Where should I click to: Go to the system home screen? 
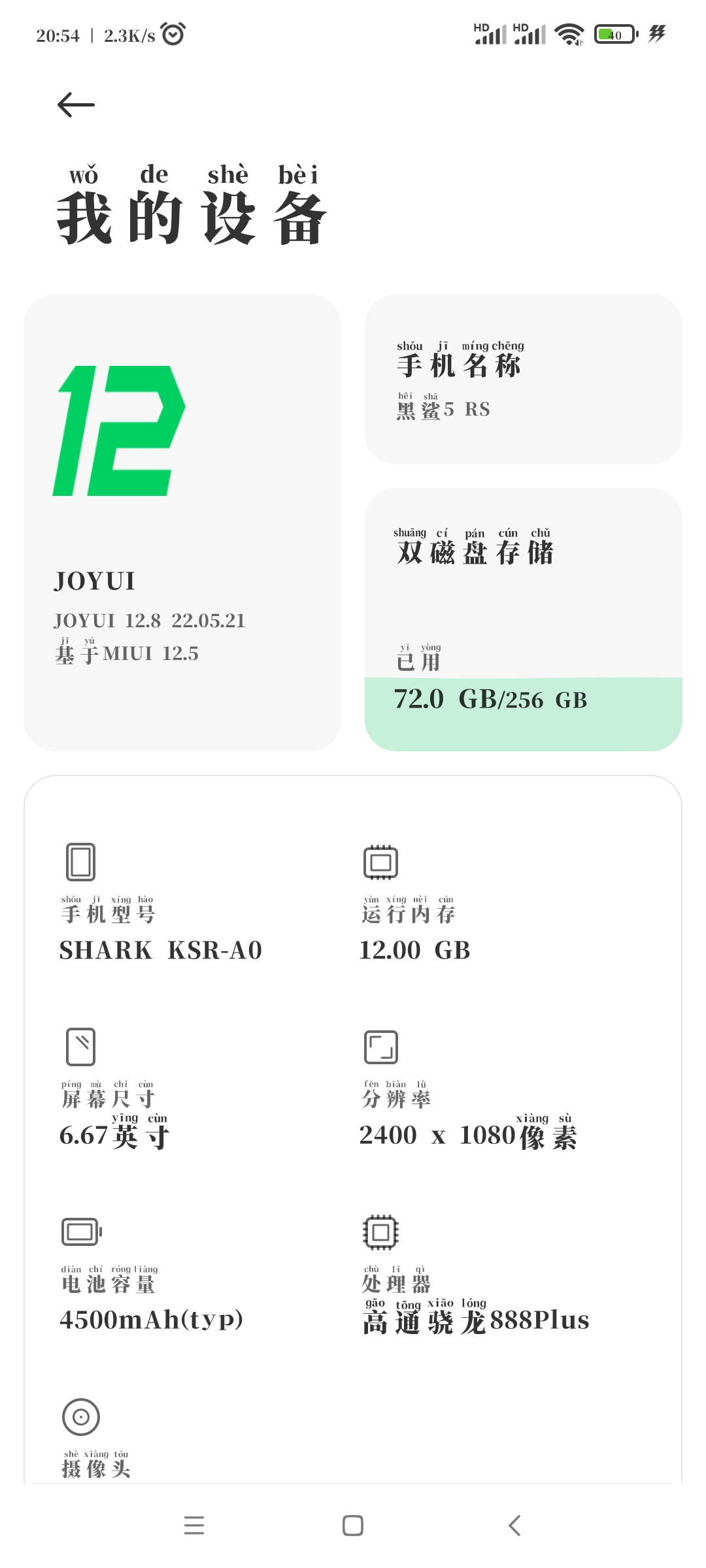tap(353, 1526)
